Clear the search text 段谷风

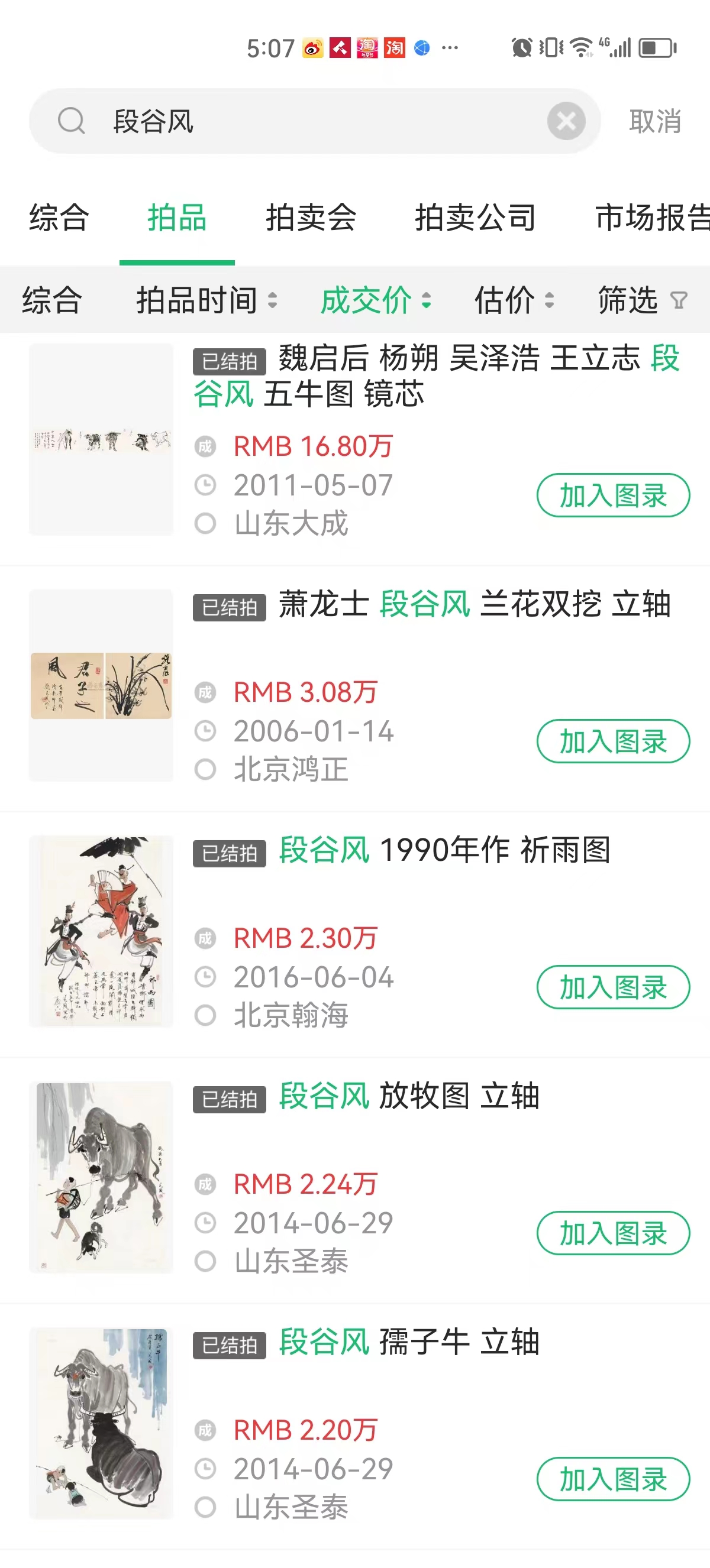click(x=566, y=121)
